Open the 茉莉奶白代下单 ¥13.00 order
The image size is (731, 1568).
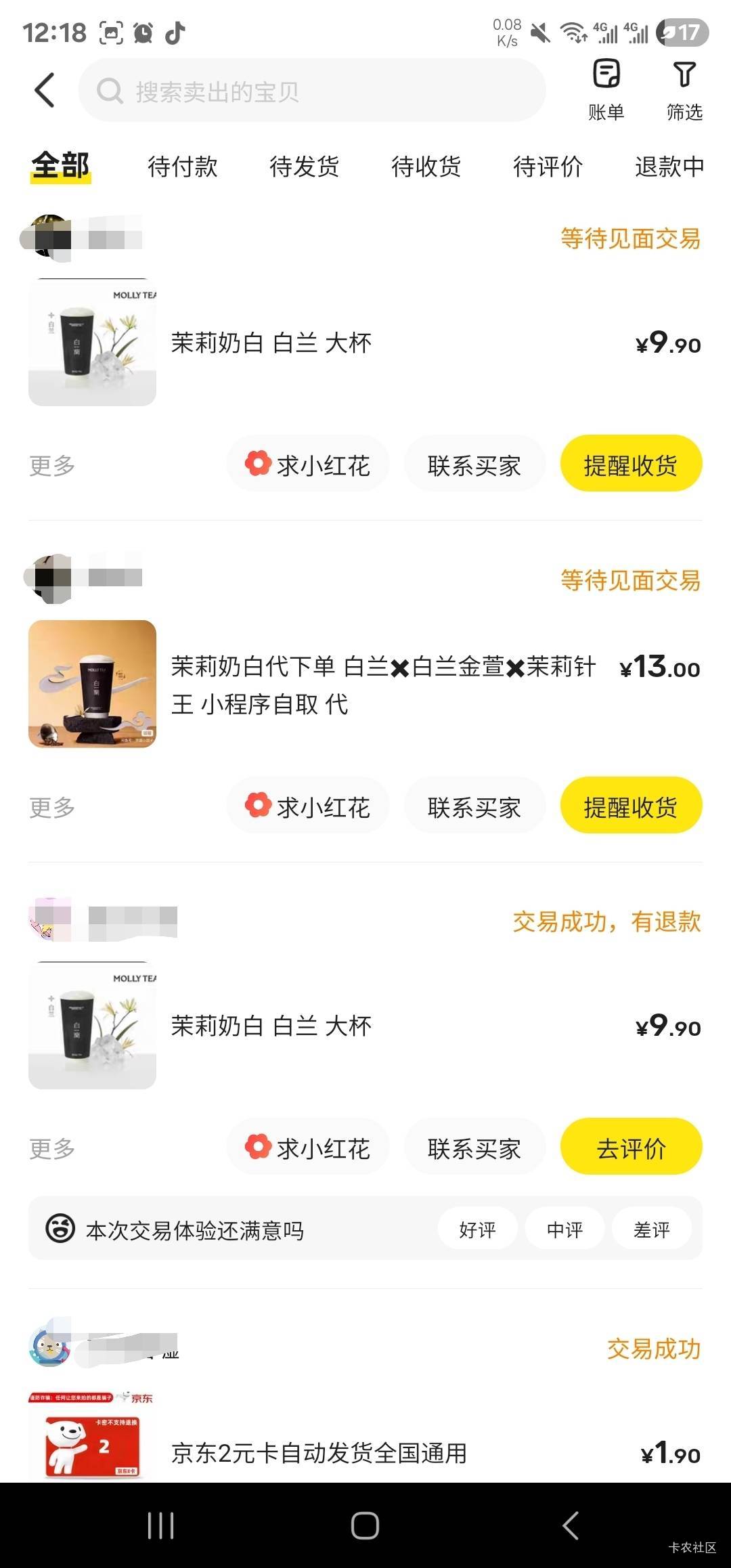(x=382, y=685)
